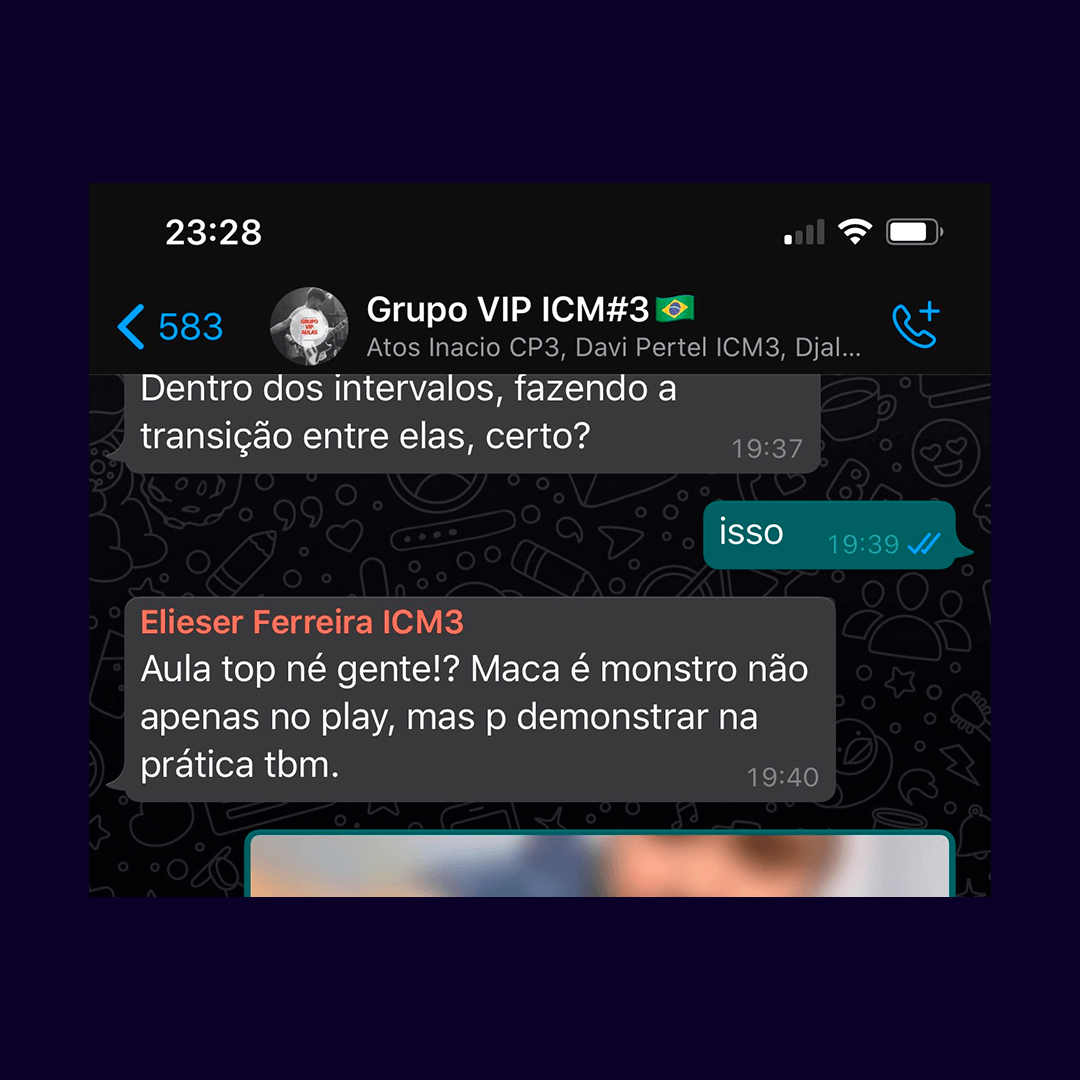Tap the group profile picture
This screenshot has height=1080, width=1080.
click(309, 326)
